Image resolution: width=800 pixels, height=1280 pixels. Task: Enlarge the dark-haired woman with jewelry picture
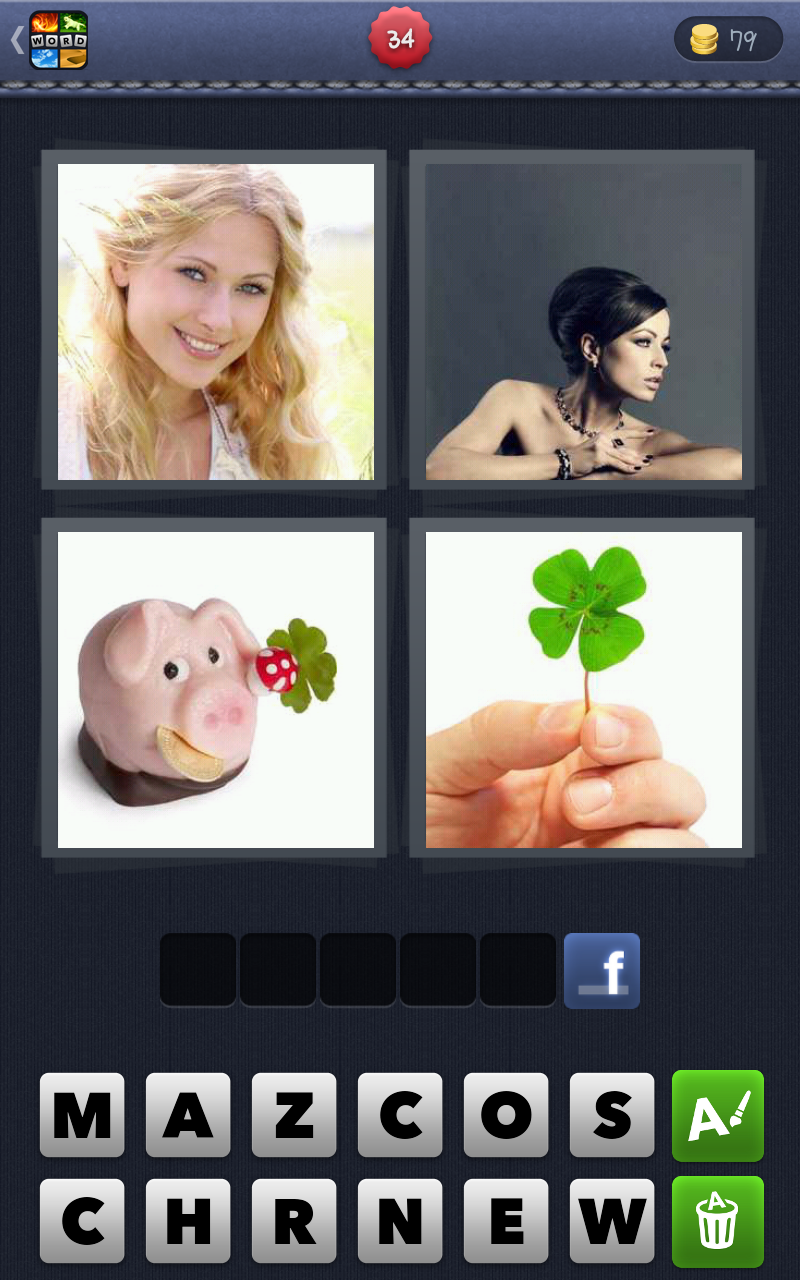584,322
